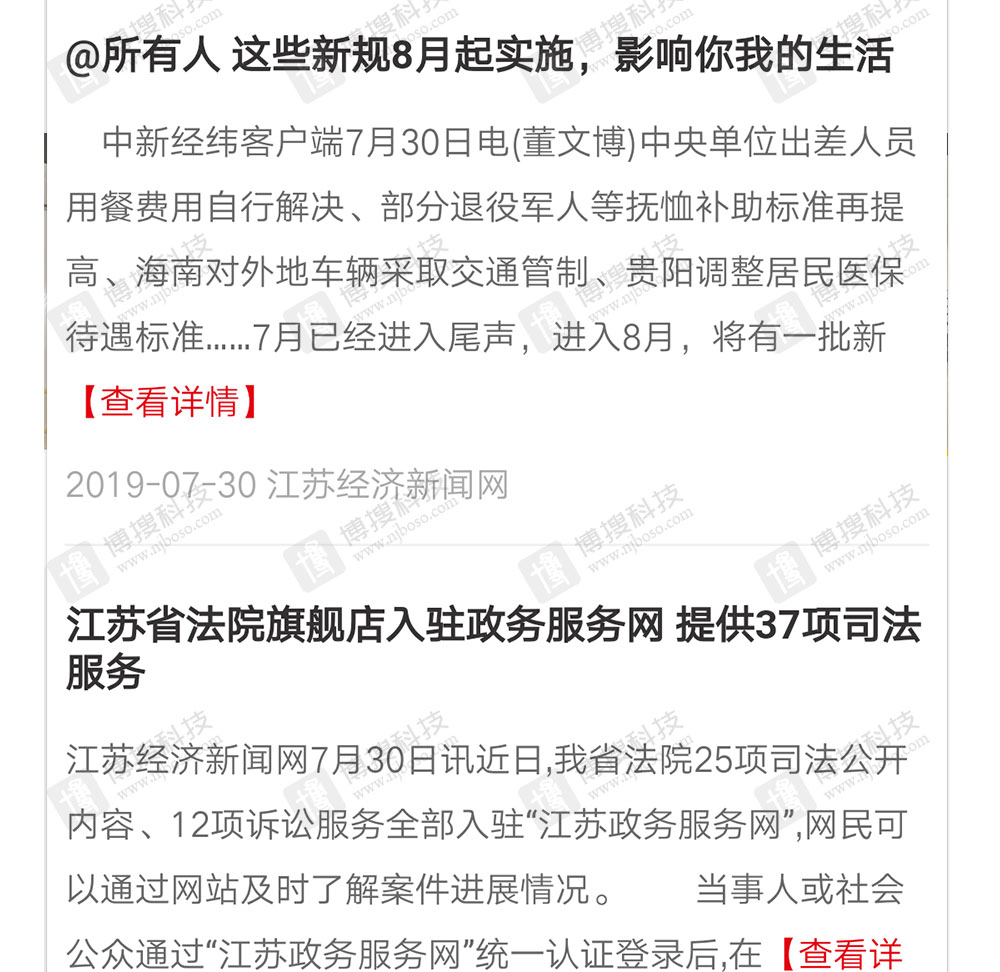Screen dimensions: 1000x972
Task: Tap 查看详情 under the 8月新规 article
Action: (x=168, y=402)
